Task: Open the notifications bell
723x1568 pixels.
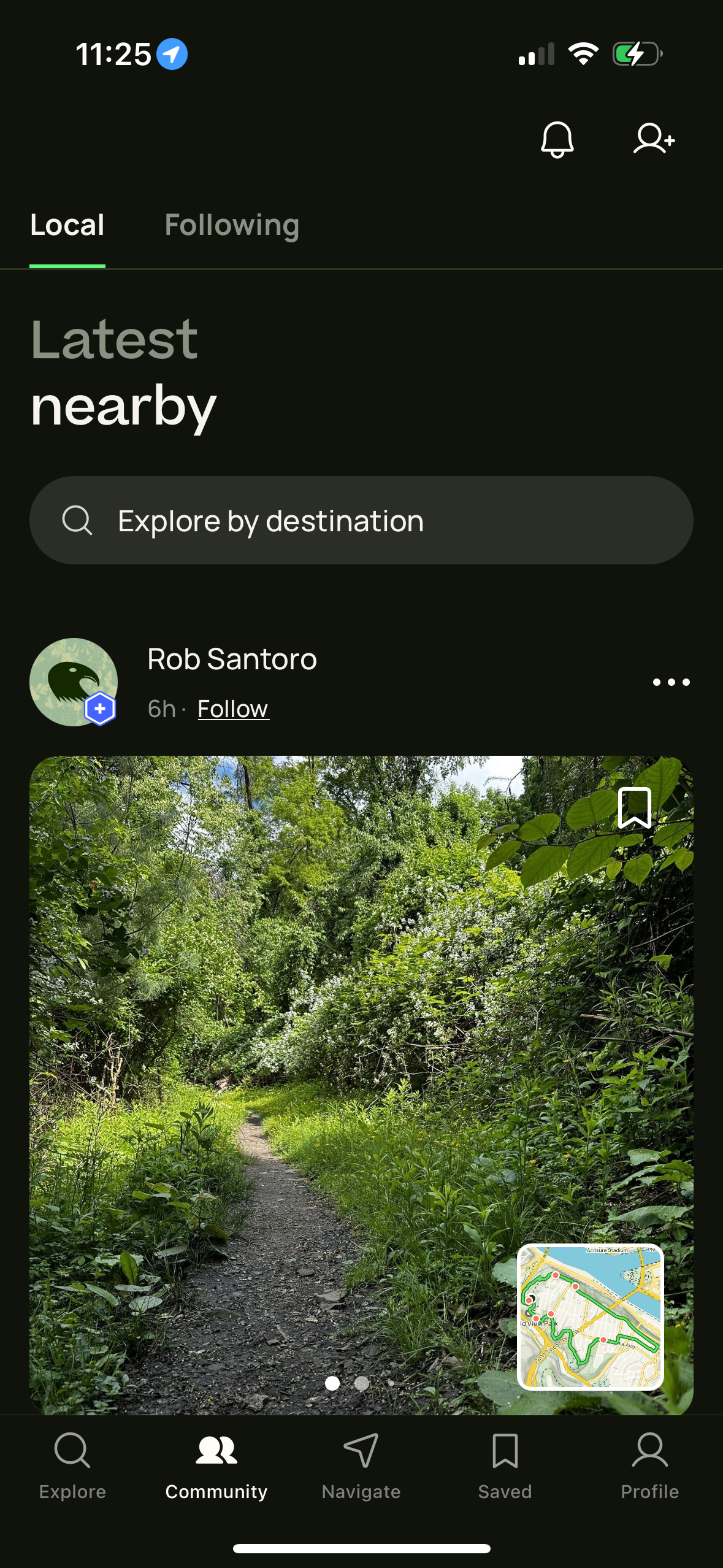Action: [557, 139]
